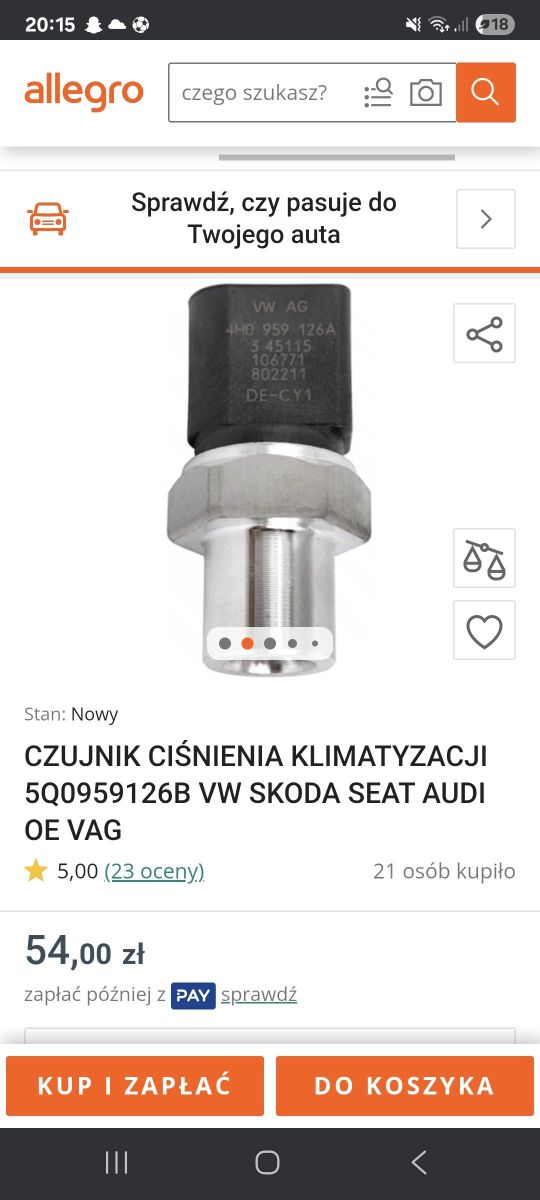Screen dimensions: 540x1200
Task: Open "Sprawdź, czy pasuje do Twojego auta" chevron
Action: (x=486, y=219)
